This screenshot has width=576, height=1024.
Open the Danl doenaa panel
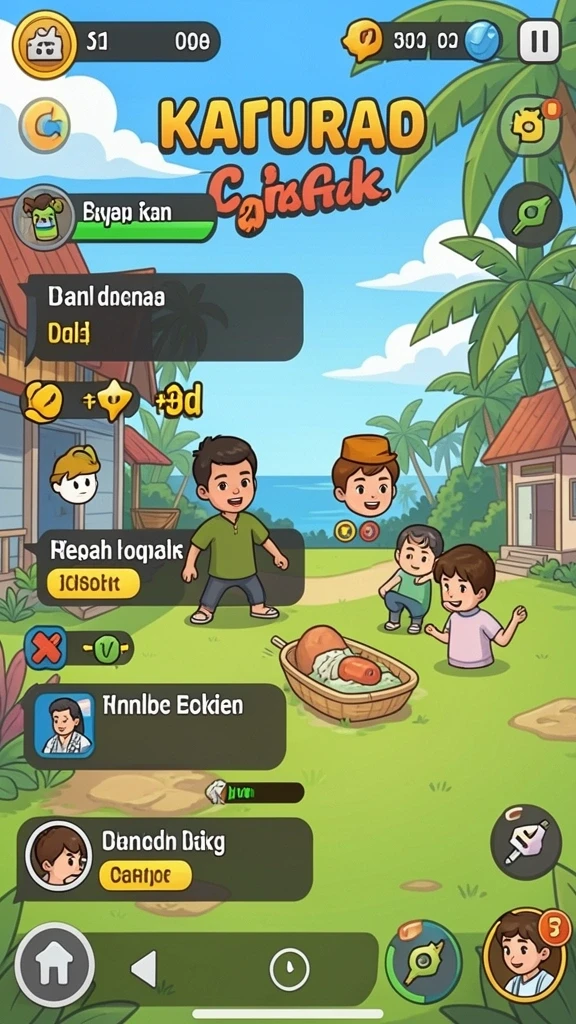click(165, 317)
